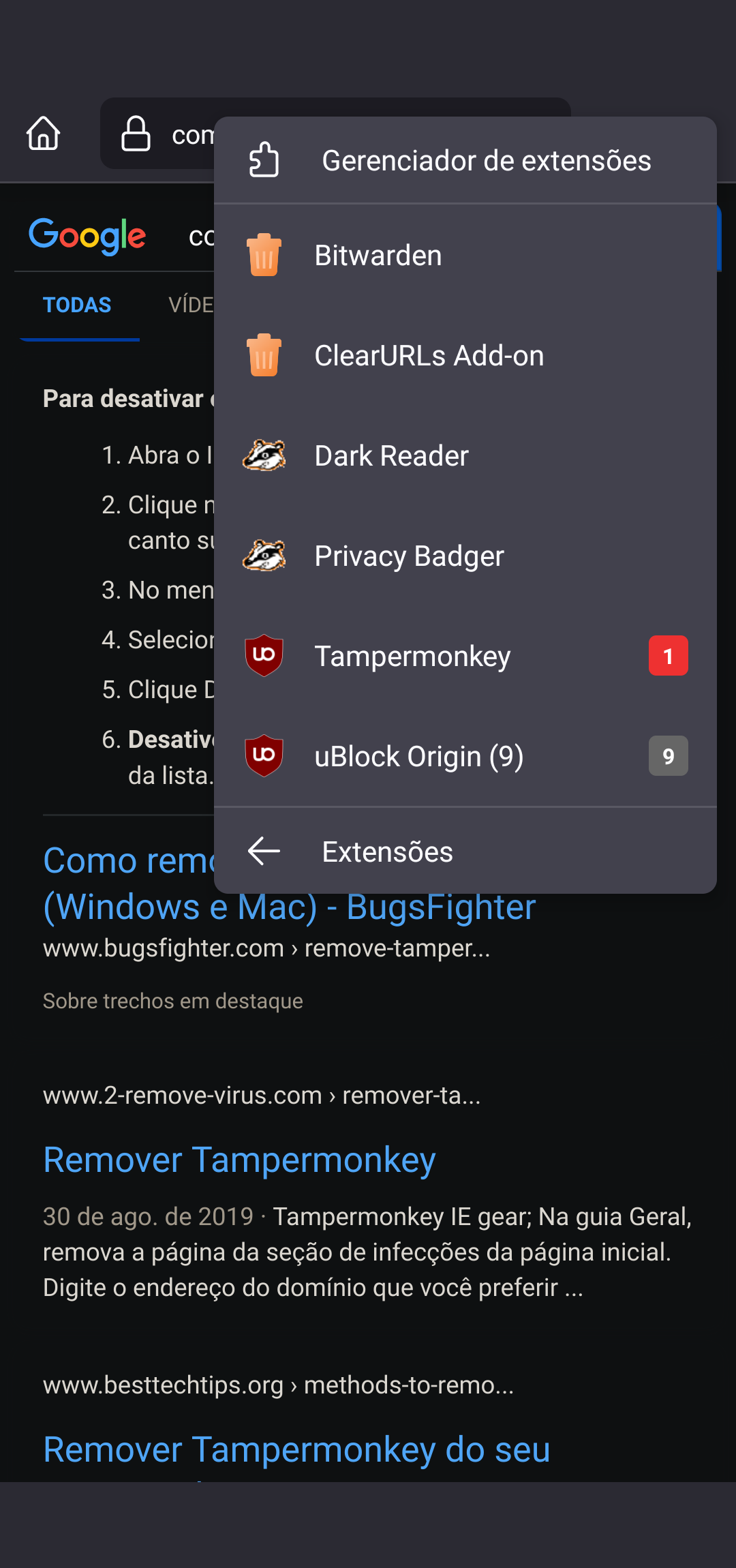
Task: Go back to Extensões menu
Action: pyautogui.click(x=465, y=851)
